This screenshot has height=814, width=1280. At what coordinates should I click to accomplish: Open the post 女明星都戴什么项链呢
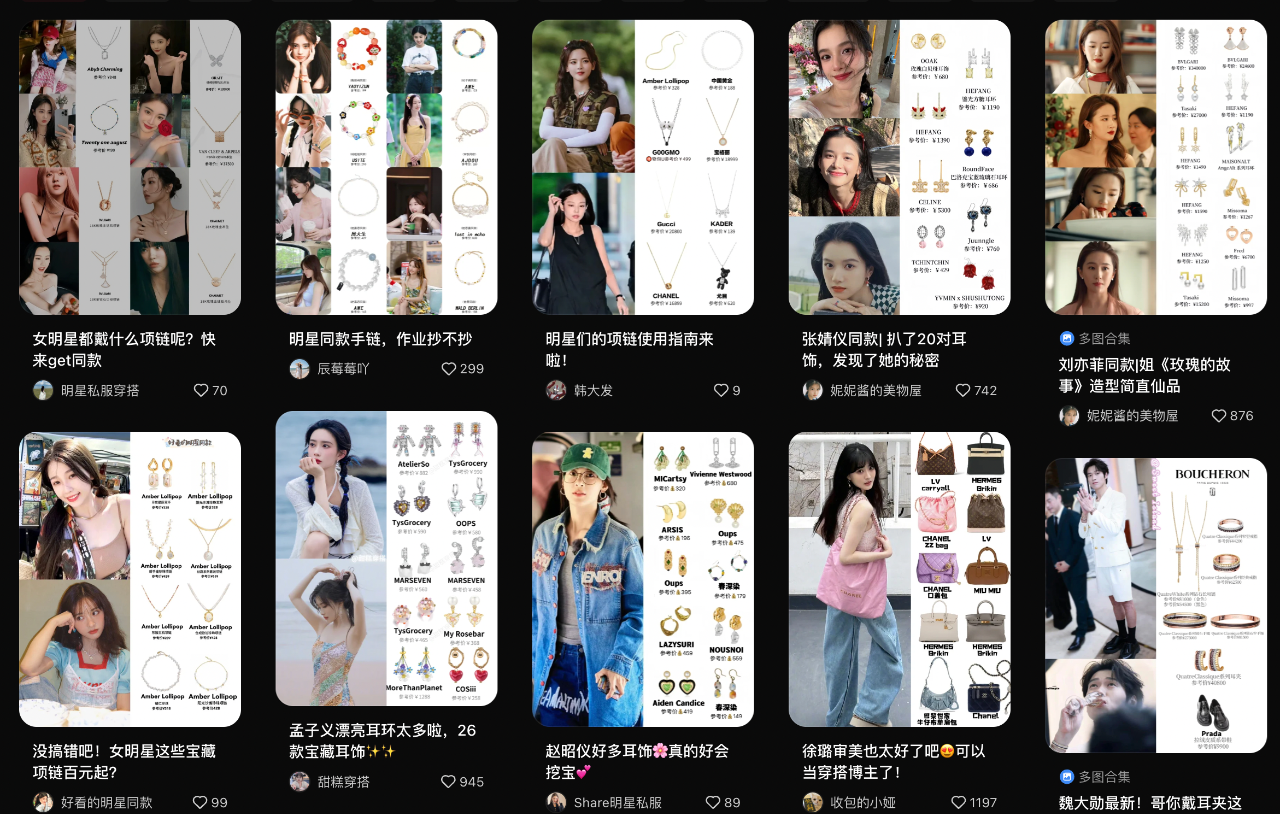click(x=130, y=168)
